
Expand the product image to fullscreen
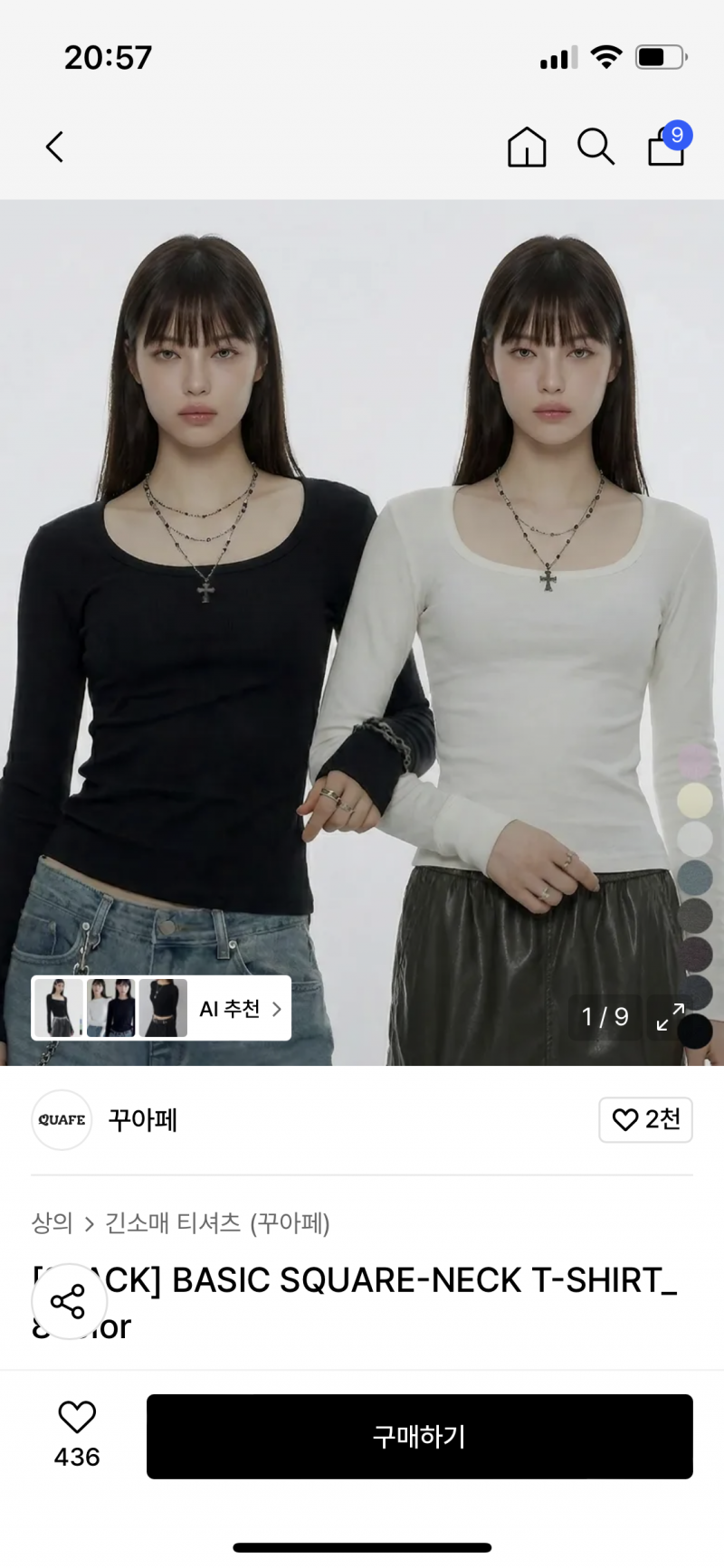point(669,1019)
